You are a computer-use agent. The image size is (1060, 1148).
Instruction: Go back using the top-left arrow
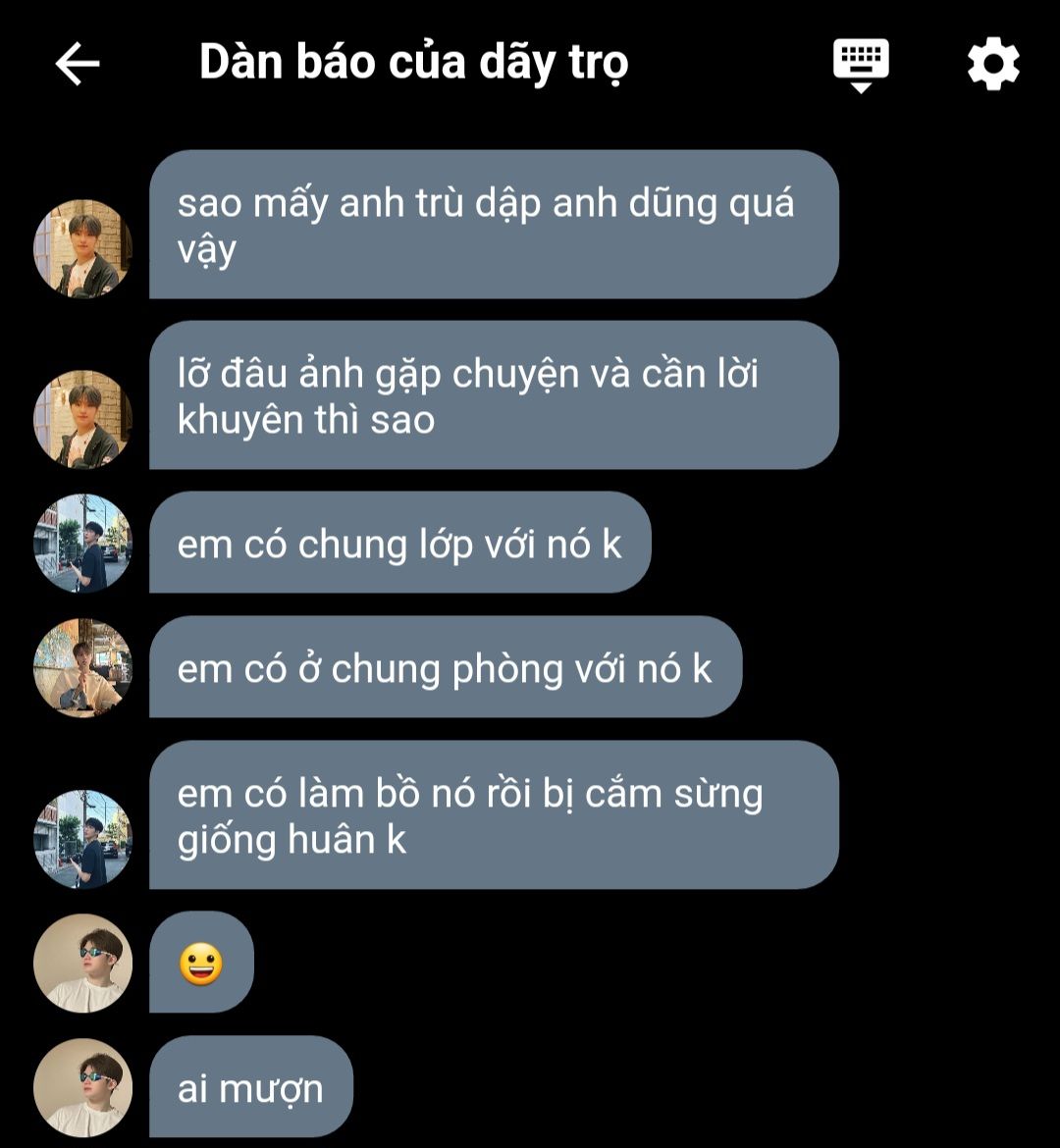(78, 64)
